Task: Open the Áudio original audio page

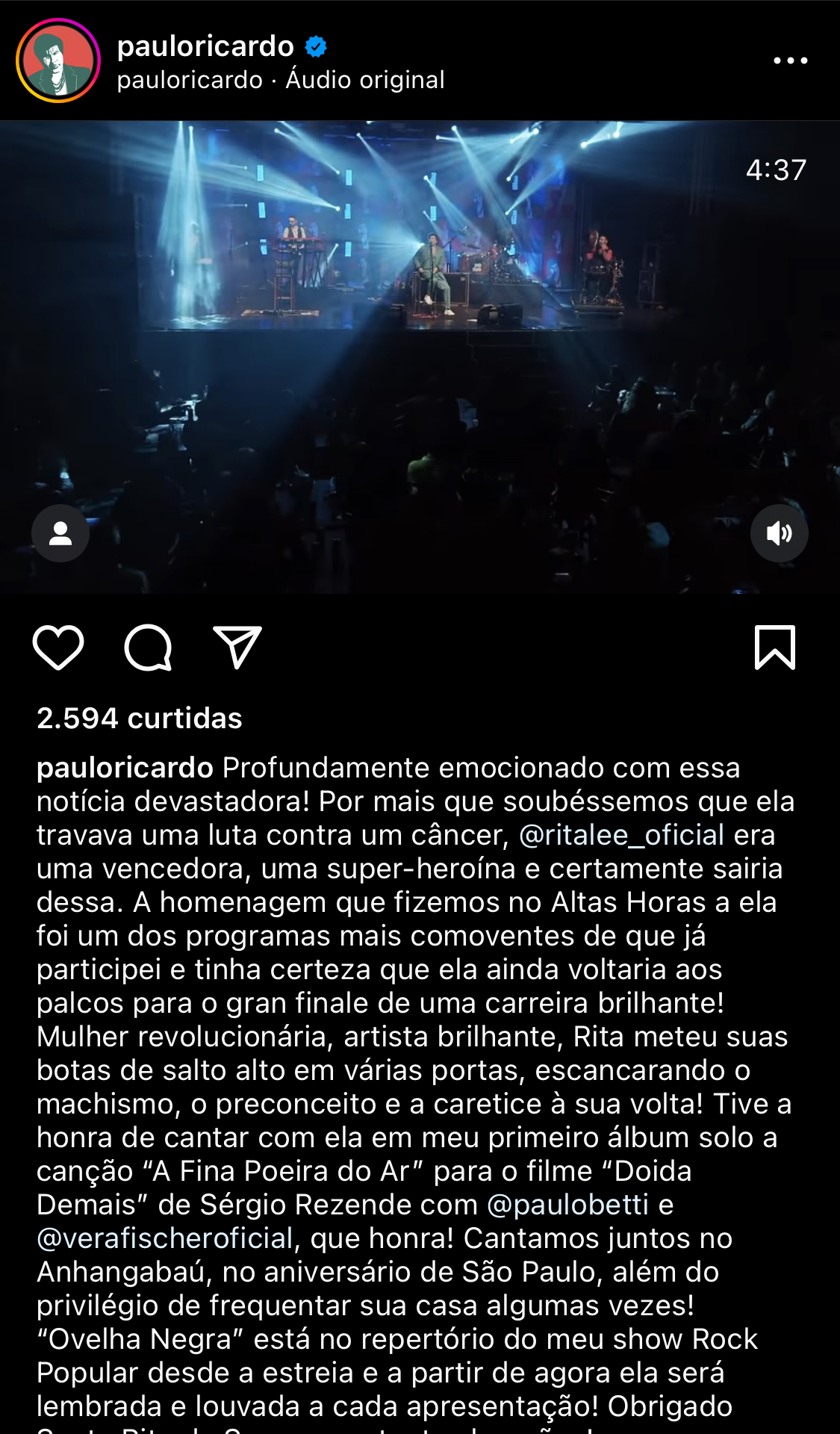Action: 365,80
